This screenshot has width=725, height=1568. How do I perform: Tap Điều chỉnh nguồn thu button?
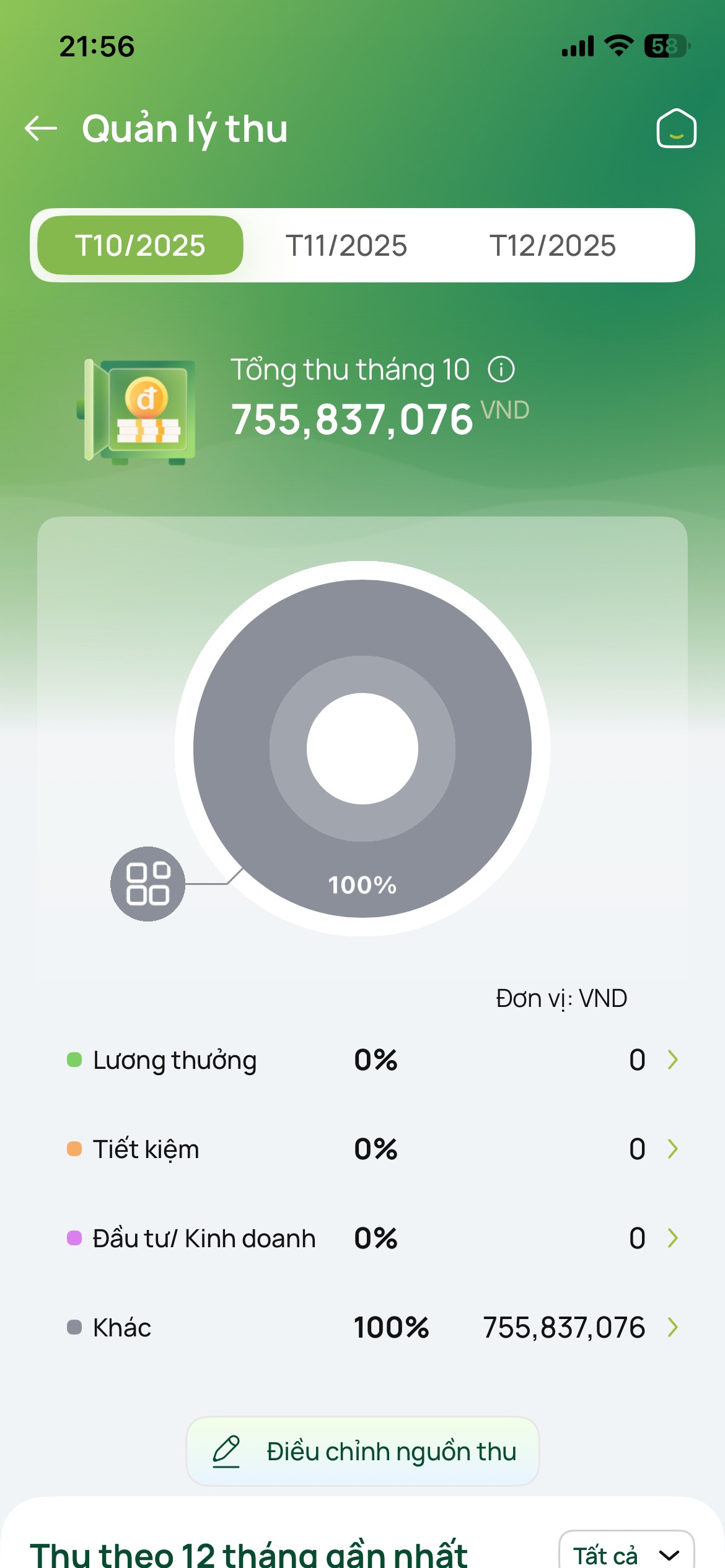click(x=362, y=1452)
